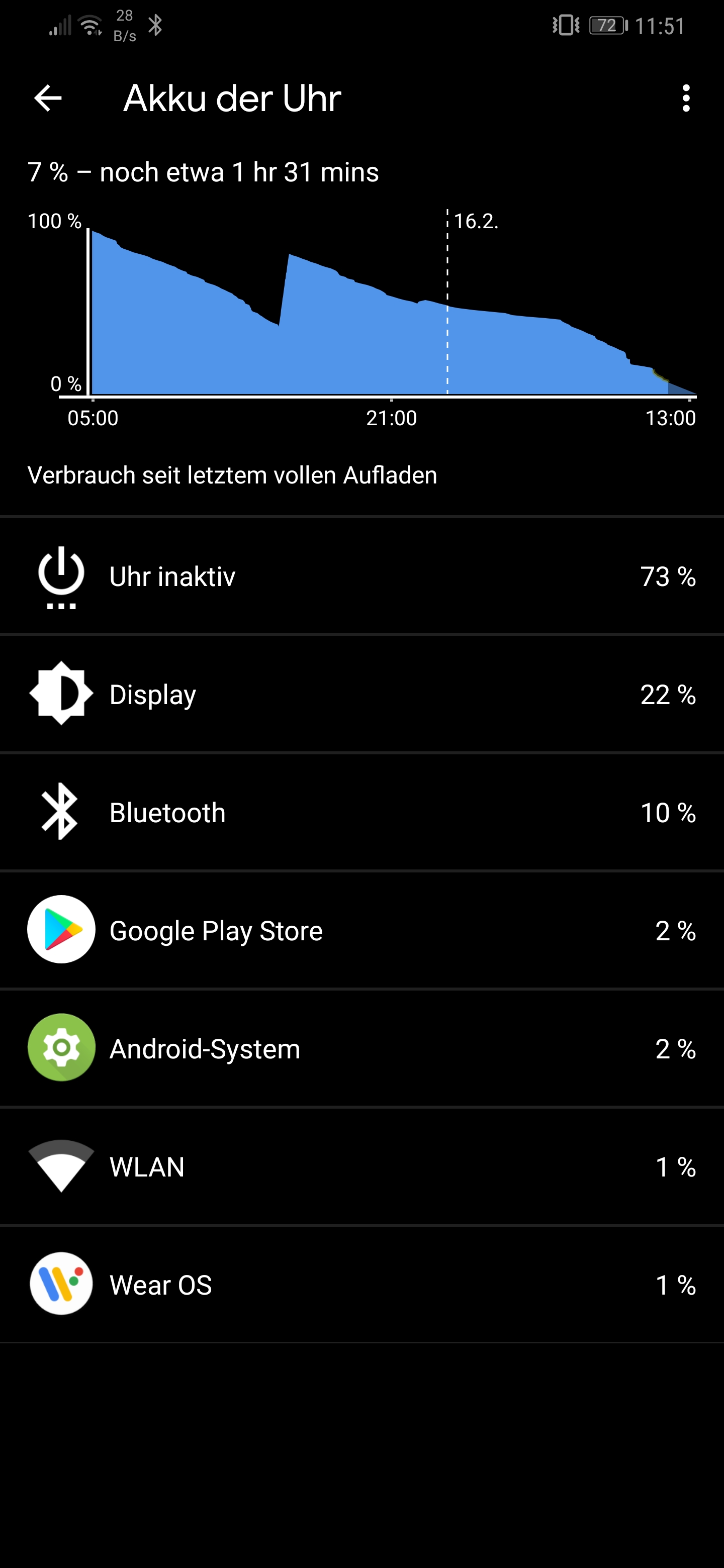Open Google Play Store usage details
The image size is (724, 1568).
[x=361, y=930]
